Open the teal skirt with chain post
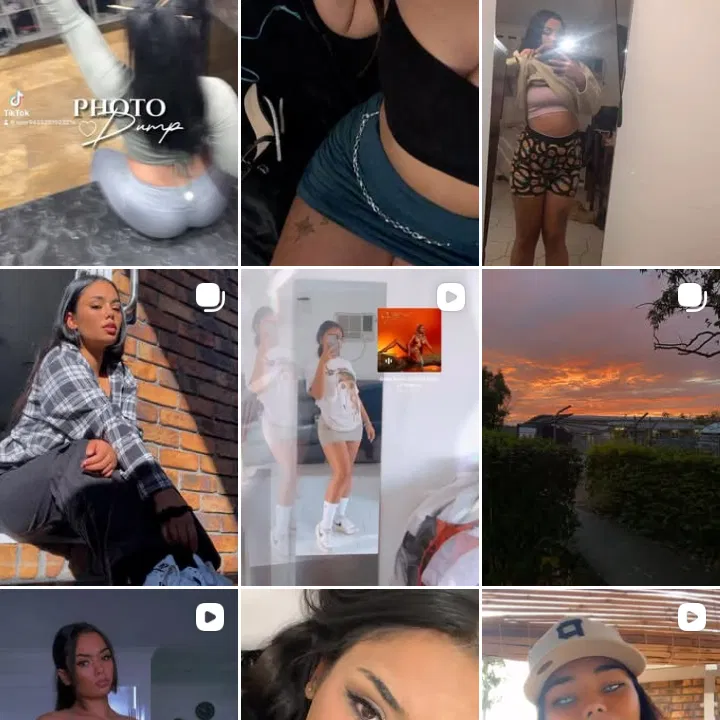The image size is (720, 720). coord(360,133)
